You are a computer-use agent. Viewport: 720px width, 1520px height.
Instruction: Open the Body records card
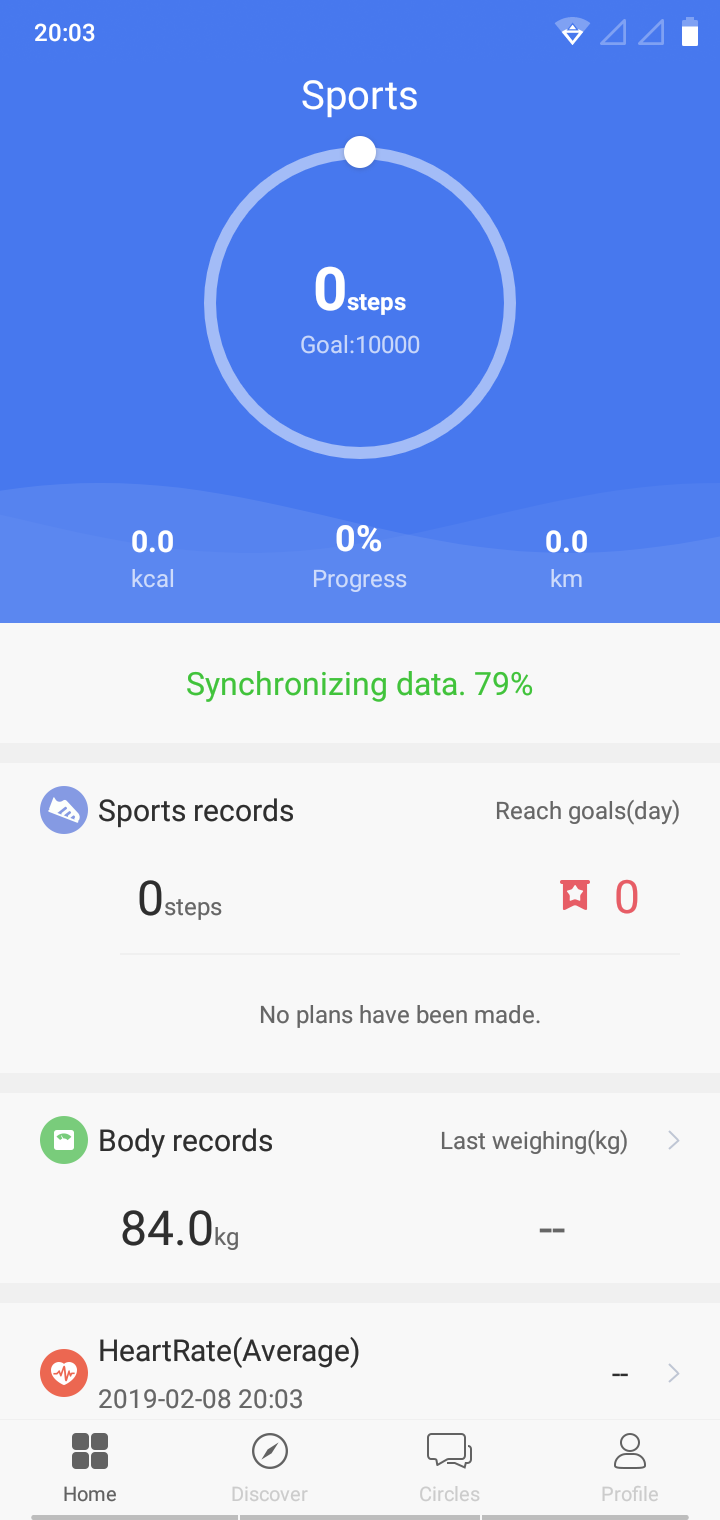(x=360, y=1188)
